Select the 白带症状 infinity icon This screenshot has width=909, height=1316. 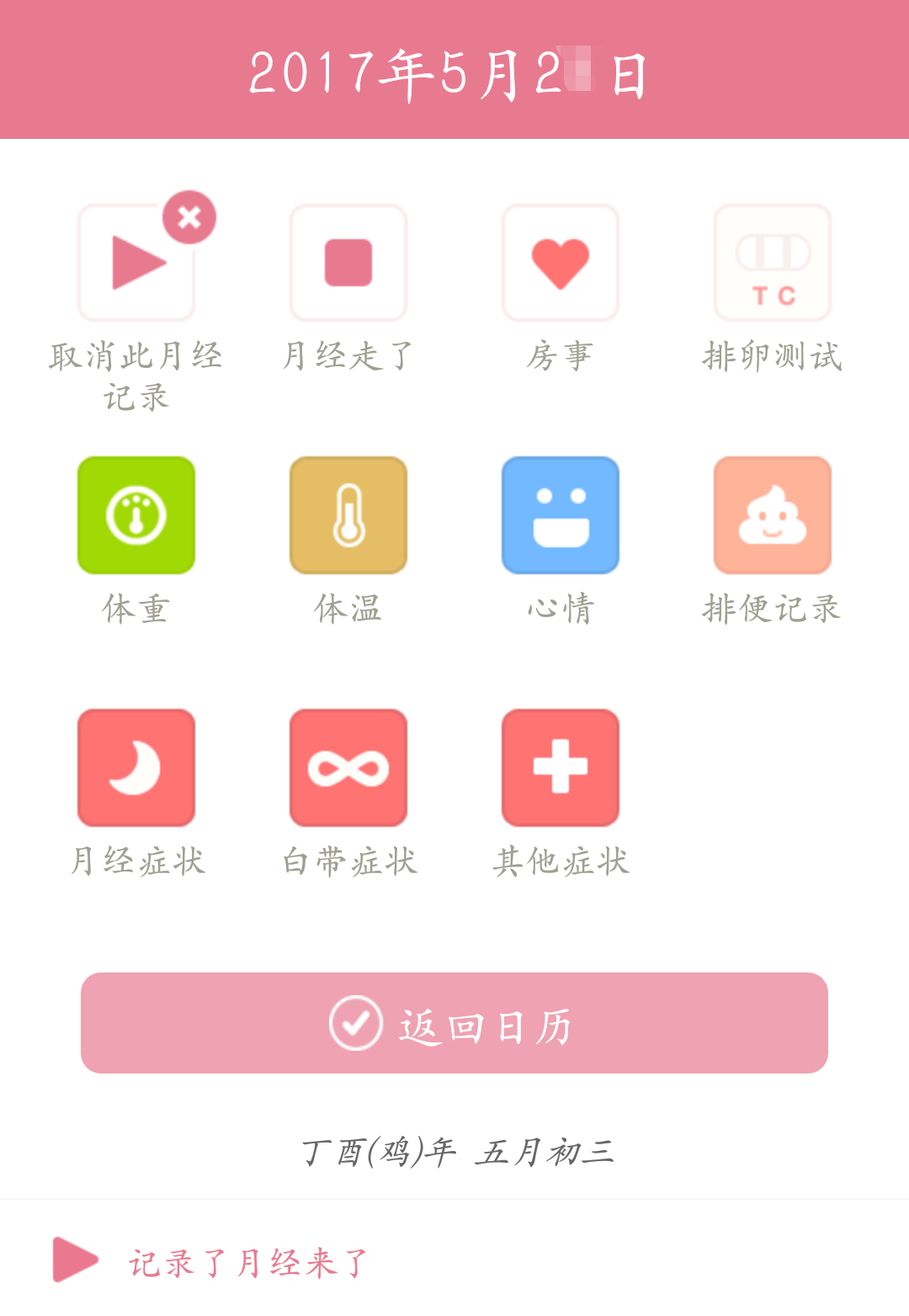point(348,766)
